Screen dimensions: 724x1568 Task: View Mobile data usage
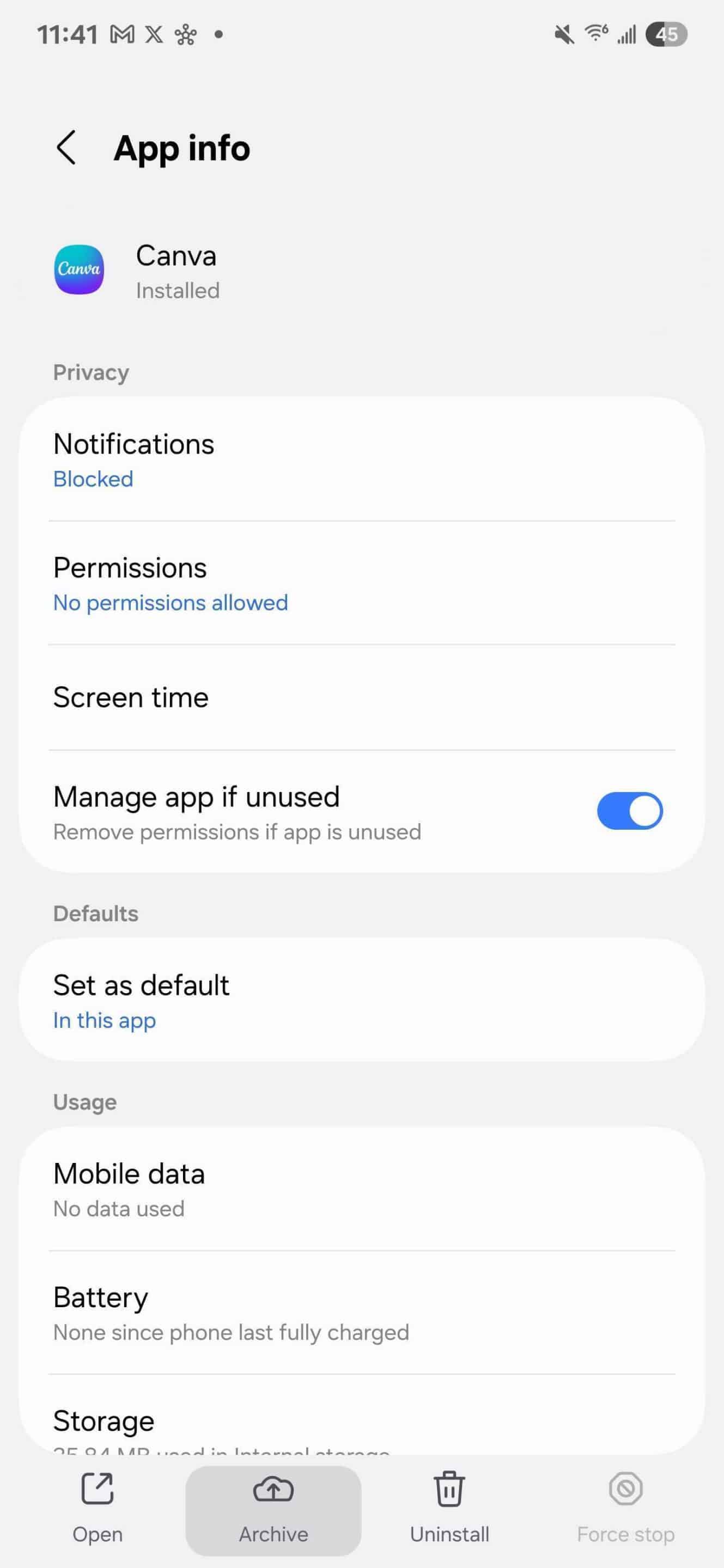[x=362, y=1190]
